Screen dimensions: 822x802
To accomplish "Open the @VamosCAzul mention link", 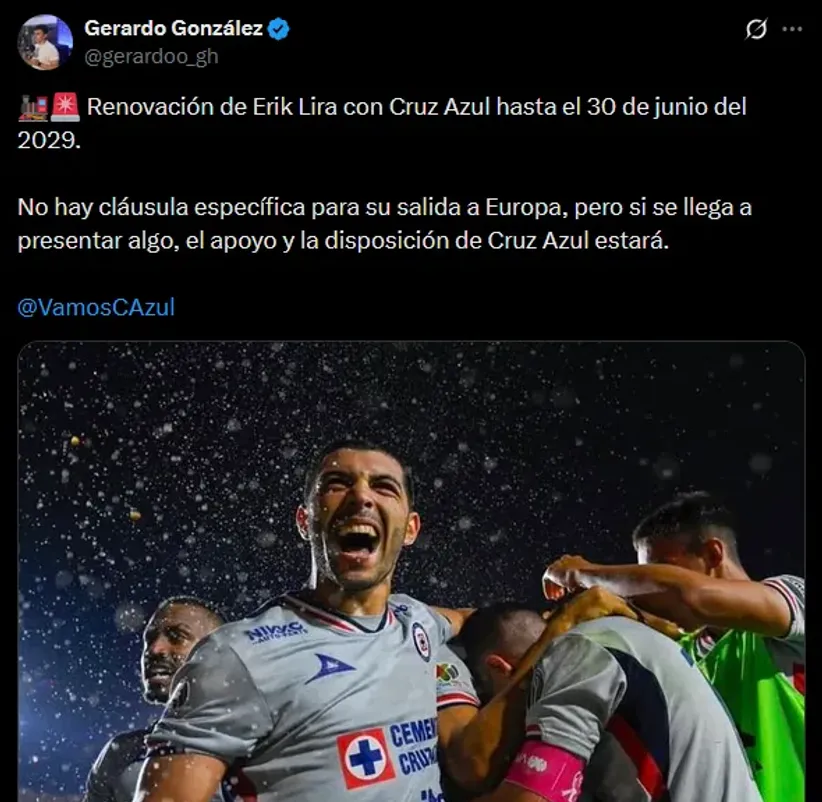I will (x=96, y=307).
